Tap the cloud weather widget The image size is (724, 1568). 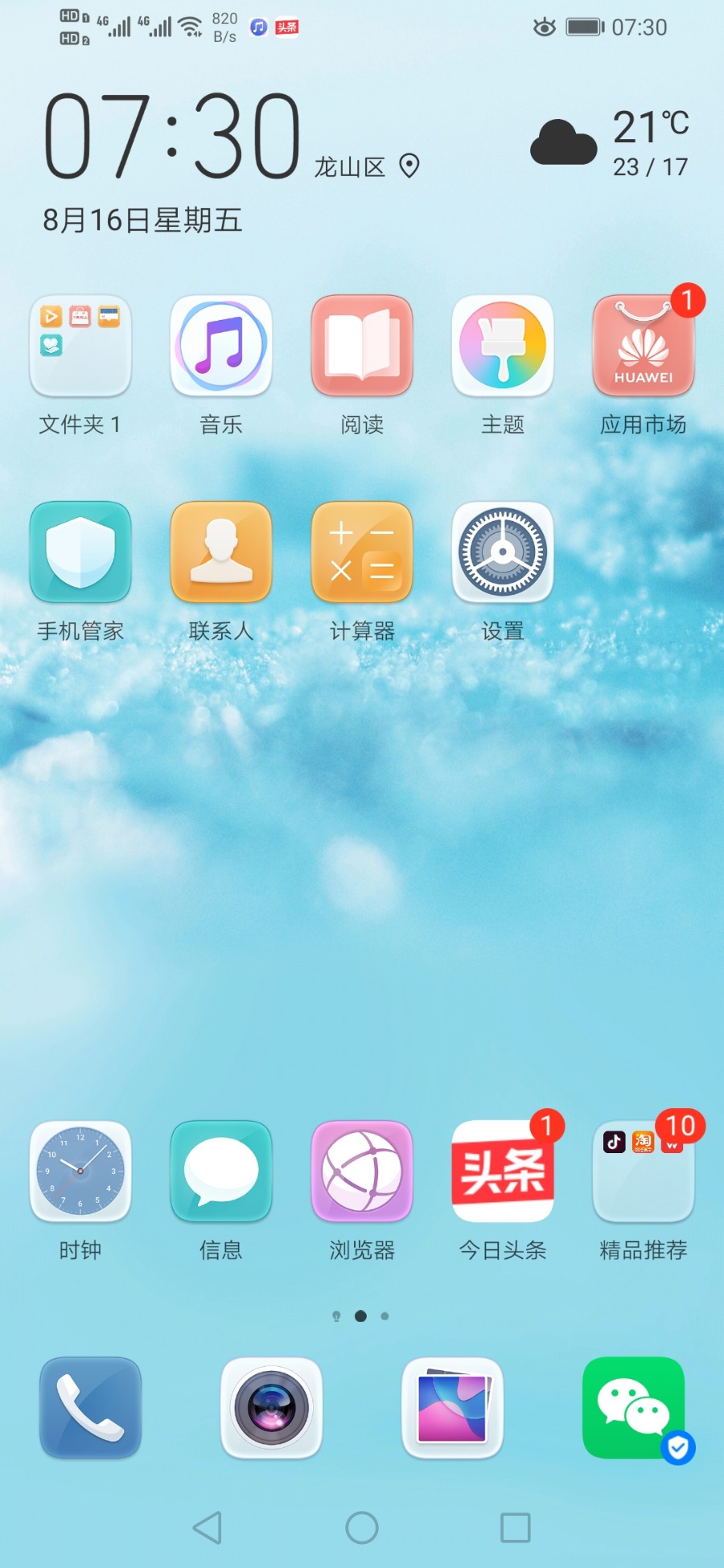(563, 142)
